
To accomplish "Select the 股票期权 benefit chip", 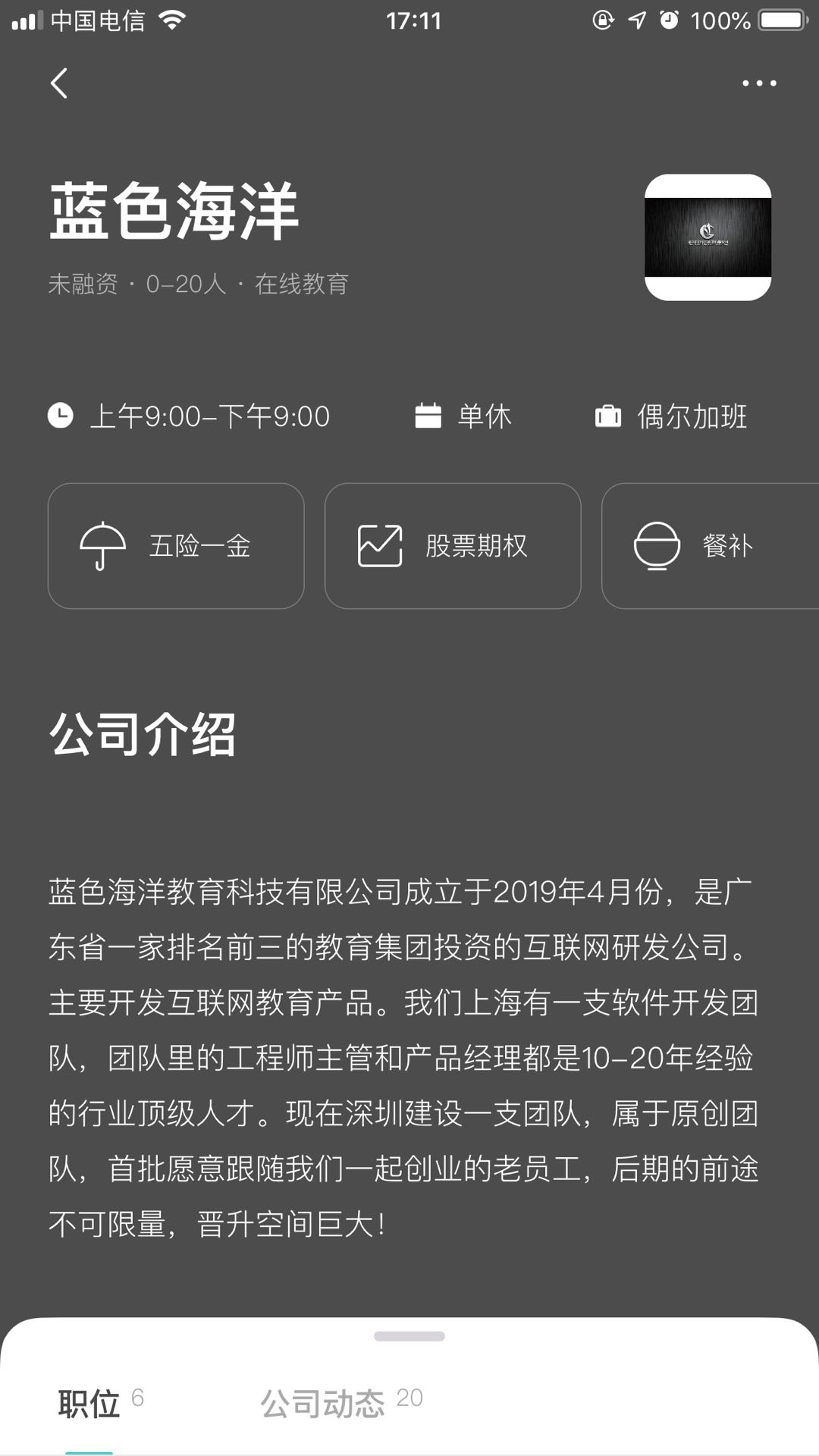I will pyautogui.click(x=453, y=546).
